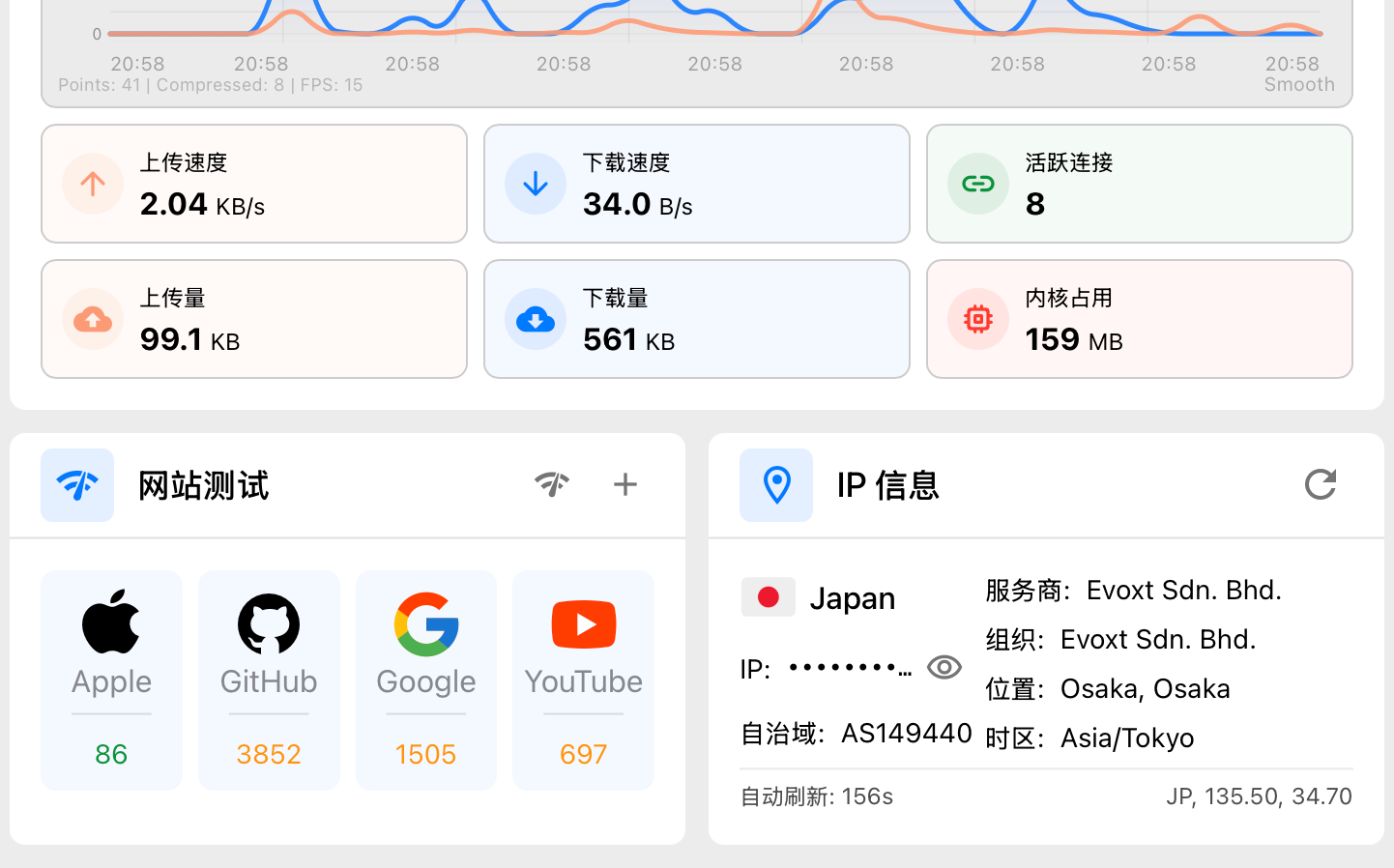Toggle the traffic chart style
1394x868 pixels.
click(1299, 85)
